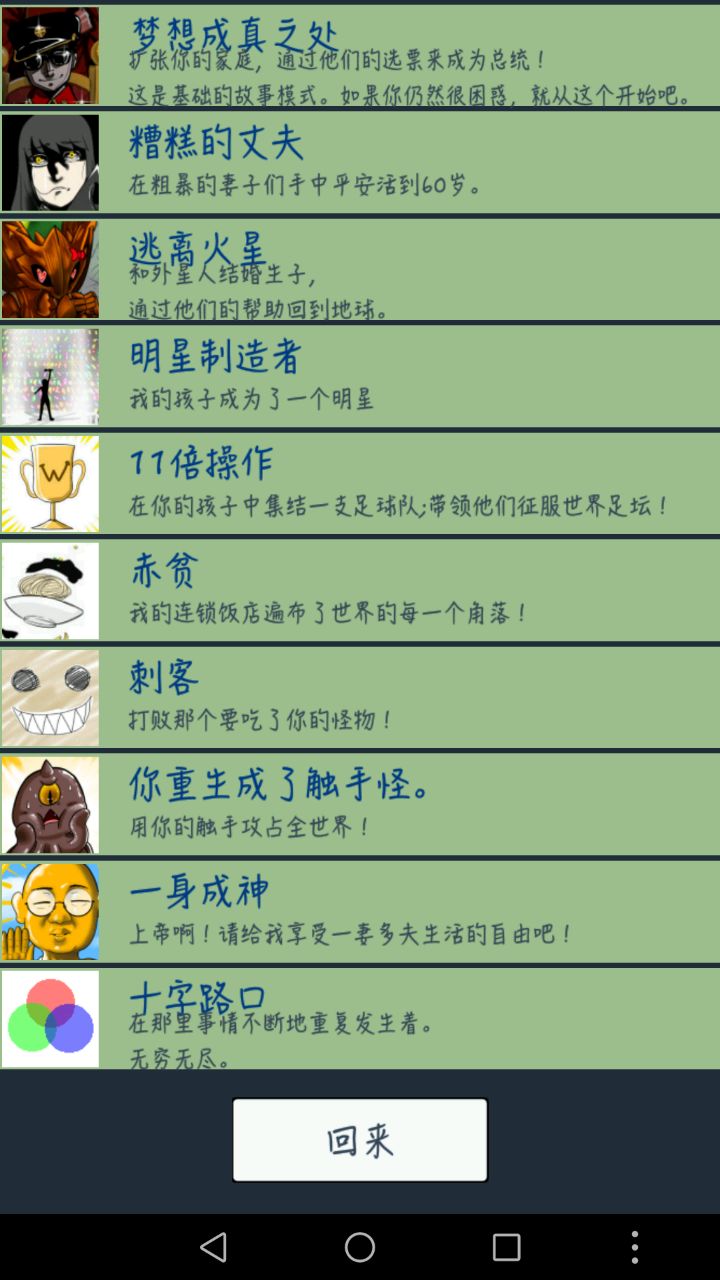Image resolution: width=720 pixels, height=1280 pixels.
Task: Open the three-dot menu in the navigation bar
Action: (634, 1247)
